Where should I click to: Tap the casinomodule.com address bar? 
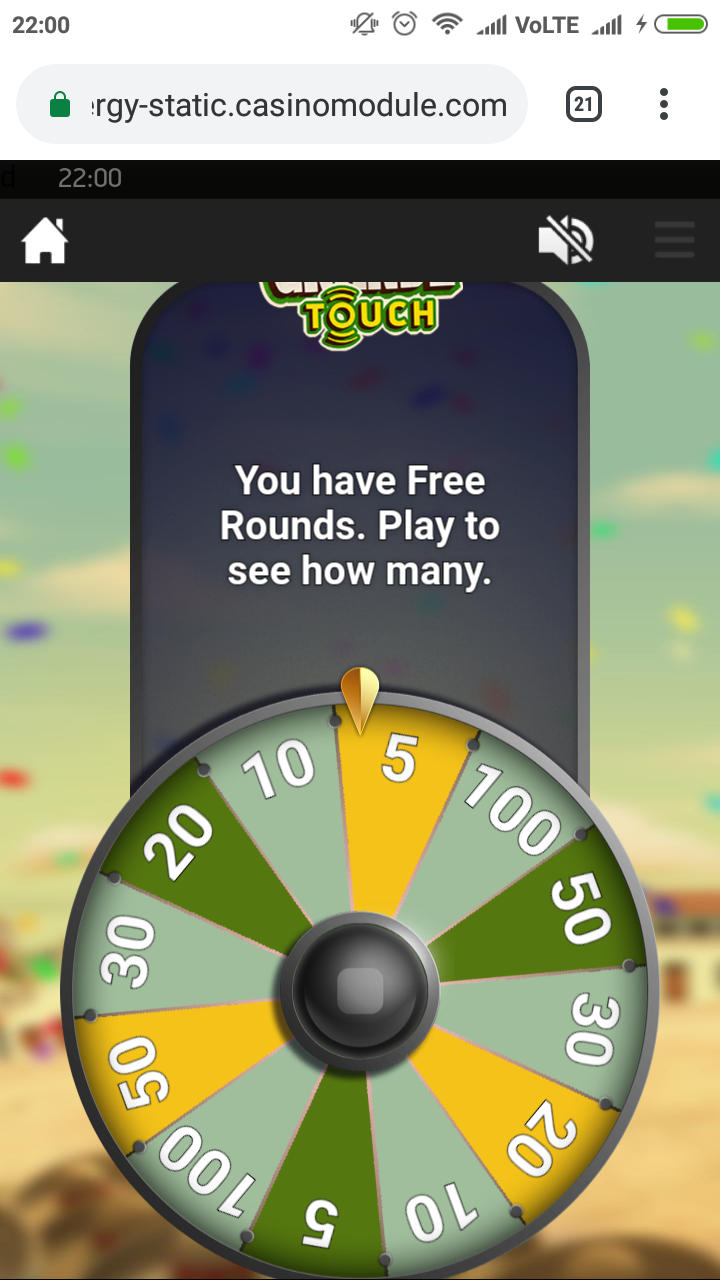pos(290,105)
